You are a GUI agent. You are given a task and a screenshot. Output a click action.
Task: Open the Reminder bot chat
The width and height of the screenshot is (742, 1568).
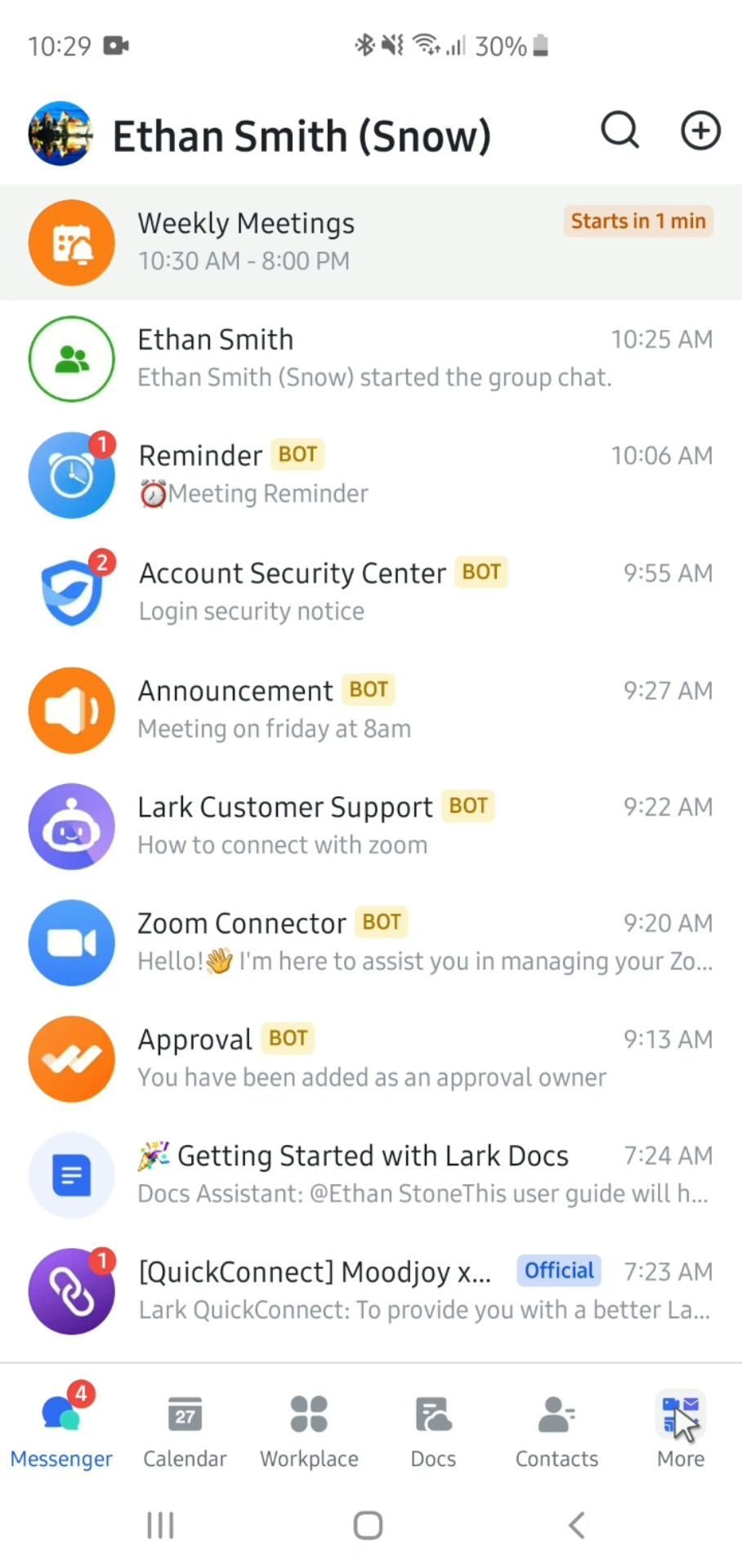pos(371,474)
